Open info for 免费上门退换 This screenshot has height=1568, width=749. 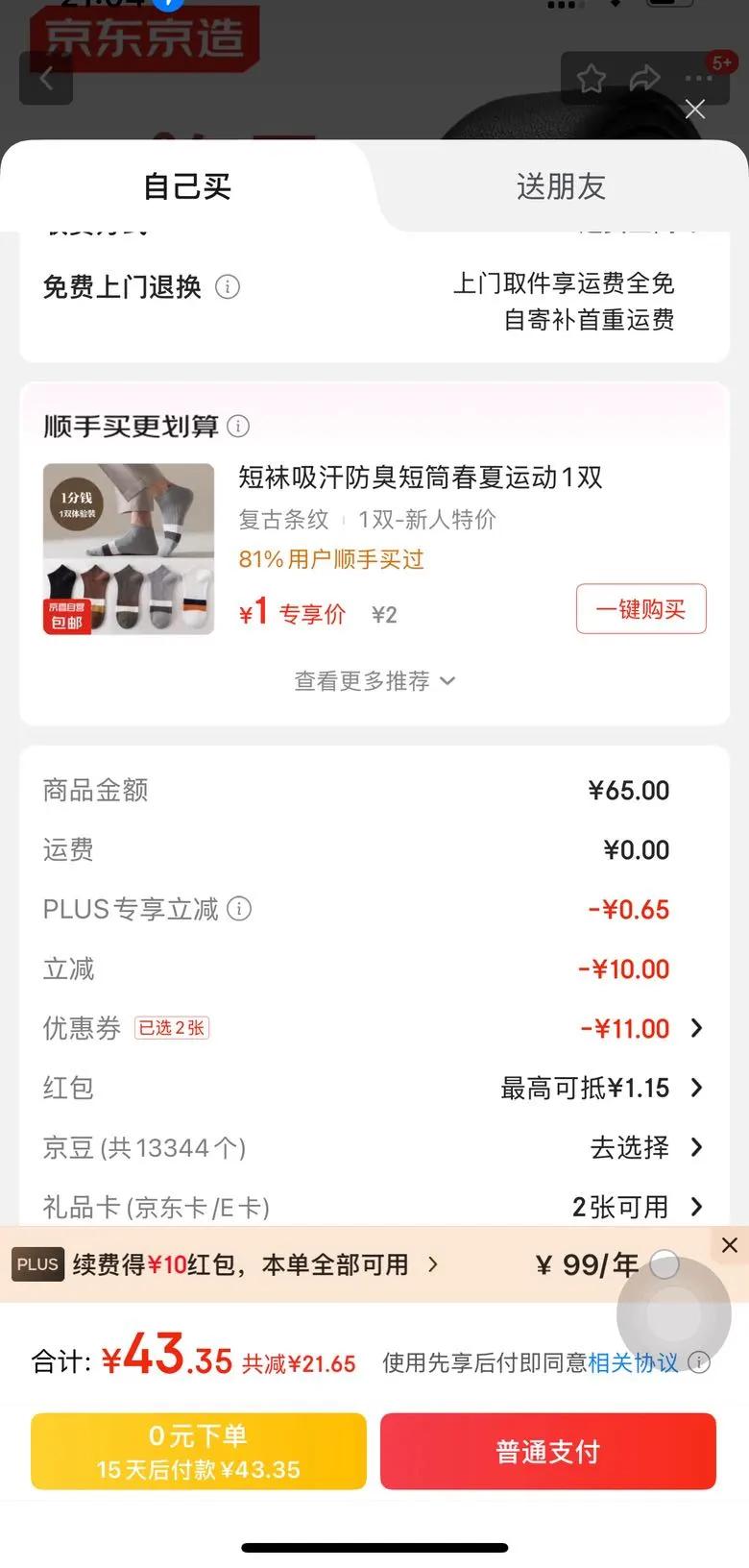click(x=228, y=286)
